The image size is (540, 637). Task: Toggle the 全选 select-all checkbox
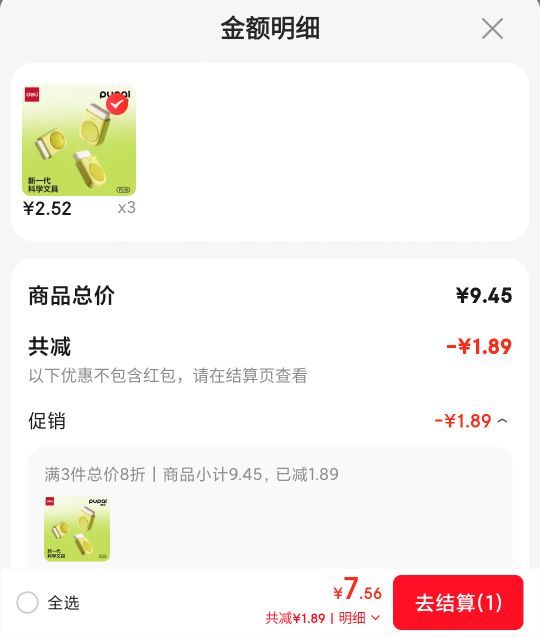28,602
